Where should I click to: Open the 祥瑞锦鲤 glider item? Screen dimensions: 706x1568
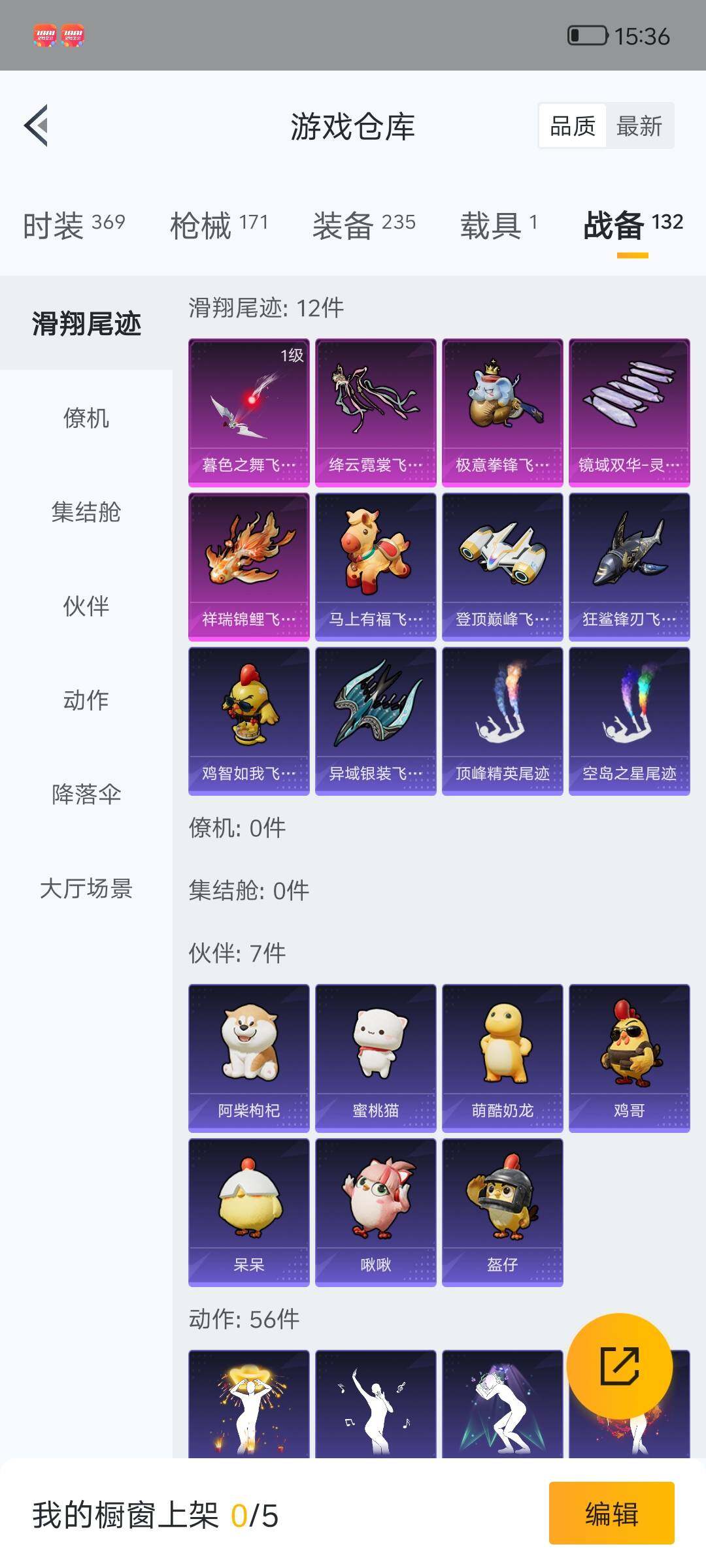click(x=249, y=566)
